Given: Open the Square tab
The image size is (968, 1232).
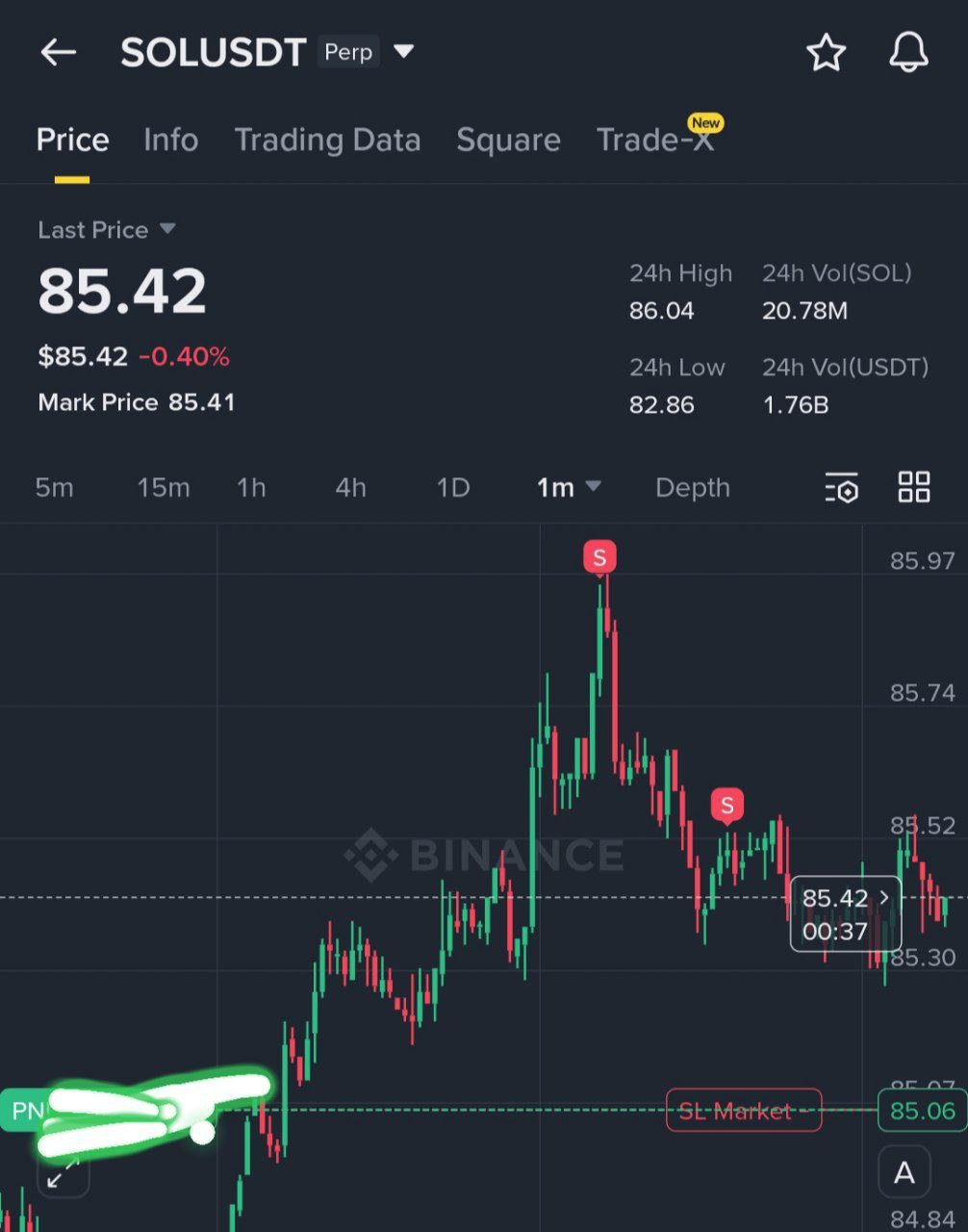Looking at the screenshot, I should pyautogui.click(x=508, y=141).
